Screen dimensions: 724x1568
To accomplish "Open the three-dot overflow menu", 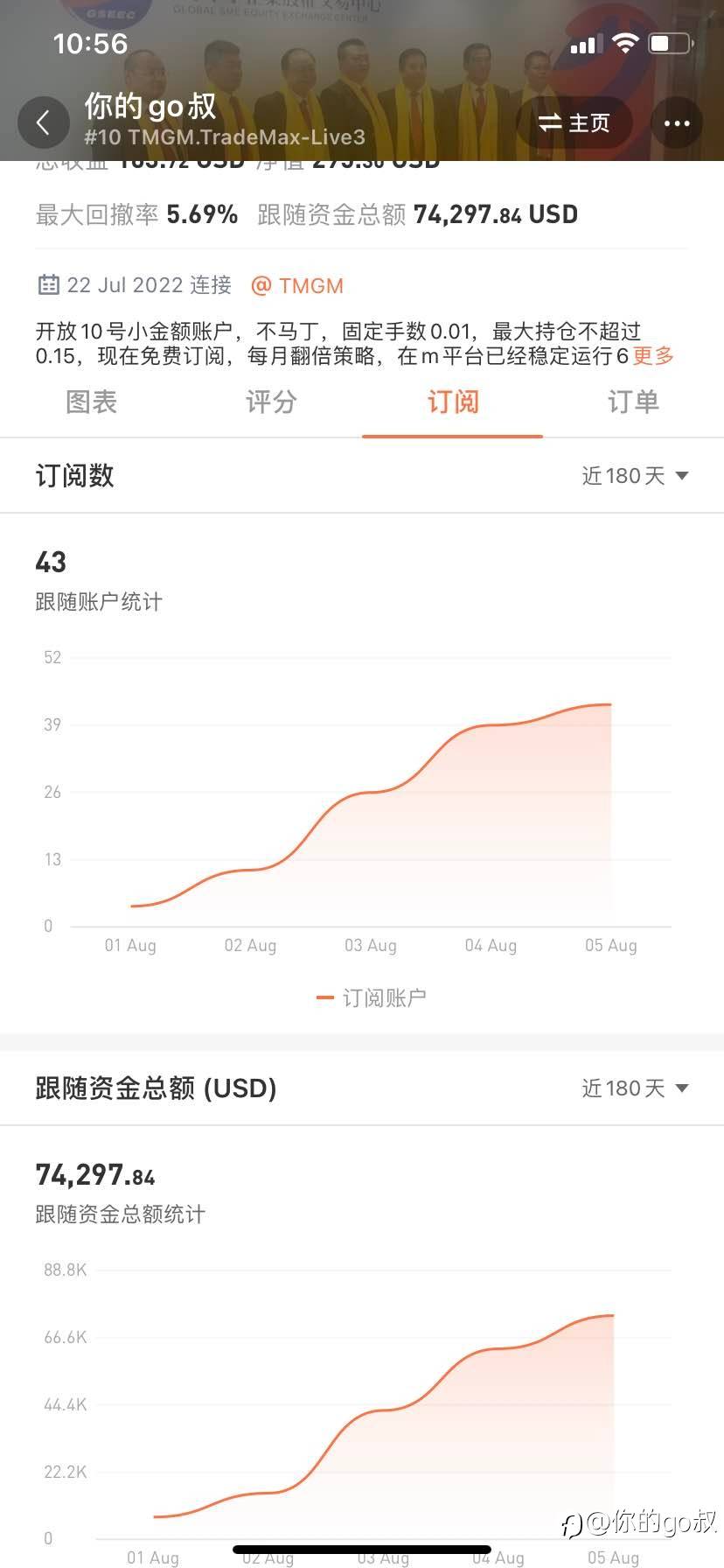I will click(677, 123).
